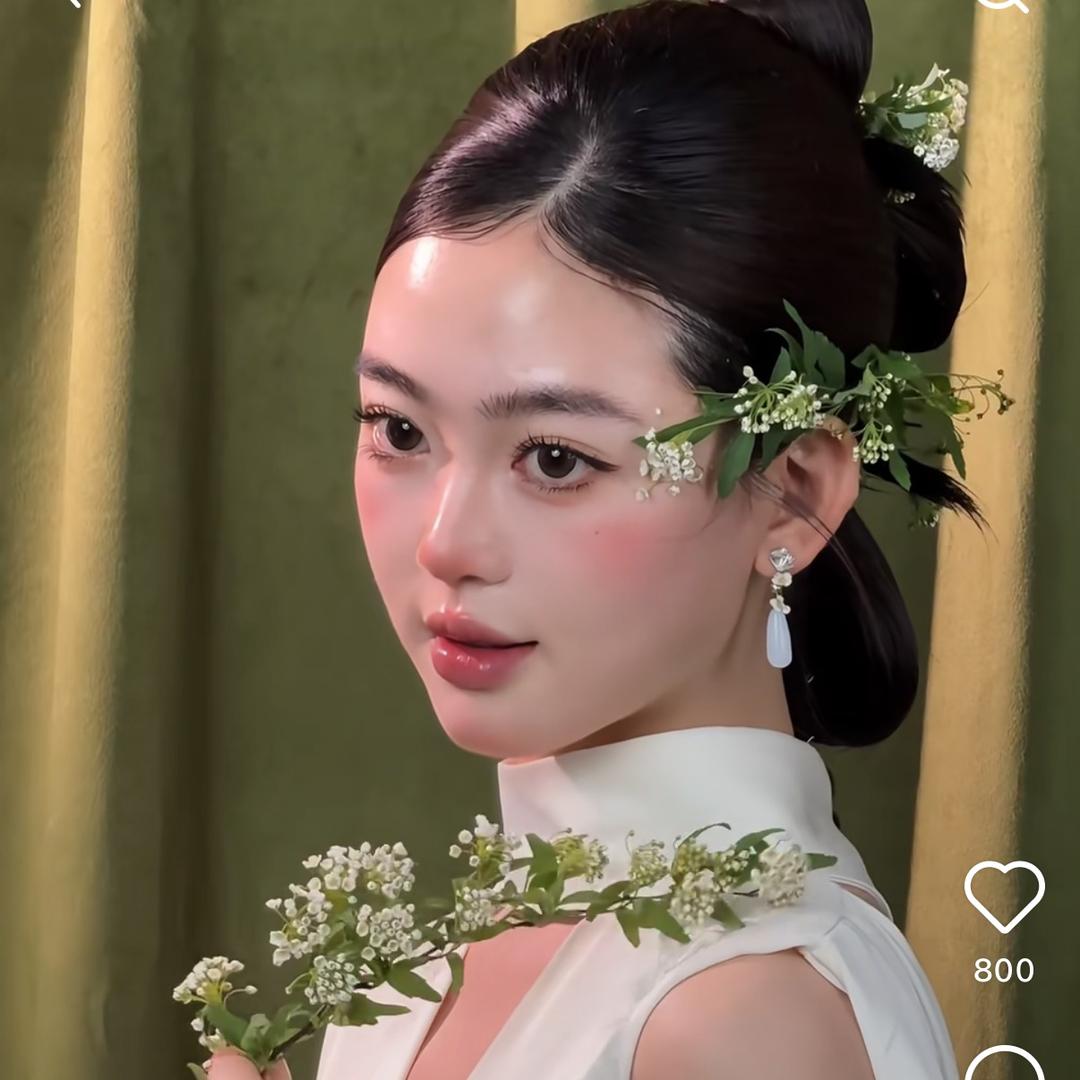Like this video with the heart icon
This screenshot has width=1080, height=1080.
1004,896
